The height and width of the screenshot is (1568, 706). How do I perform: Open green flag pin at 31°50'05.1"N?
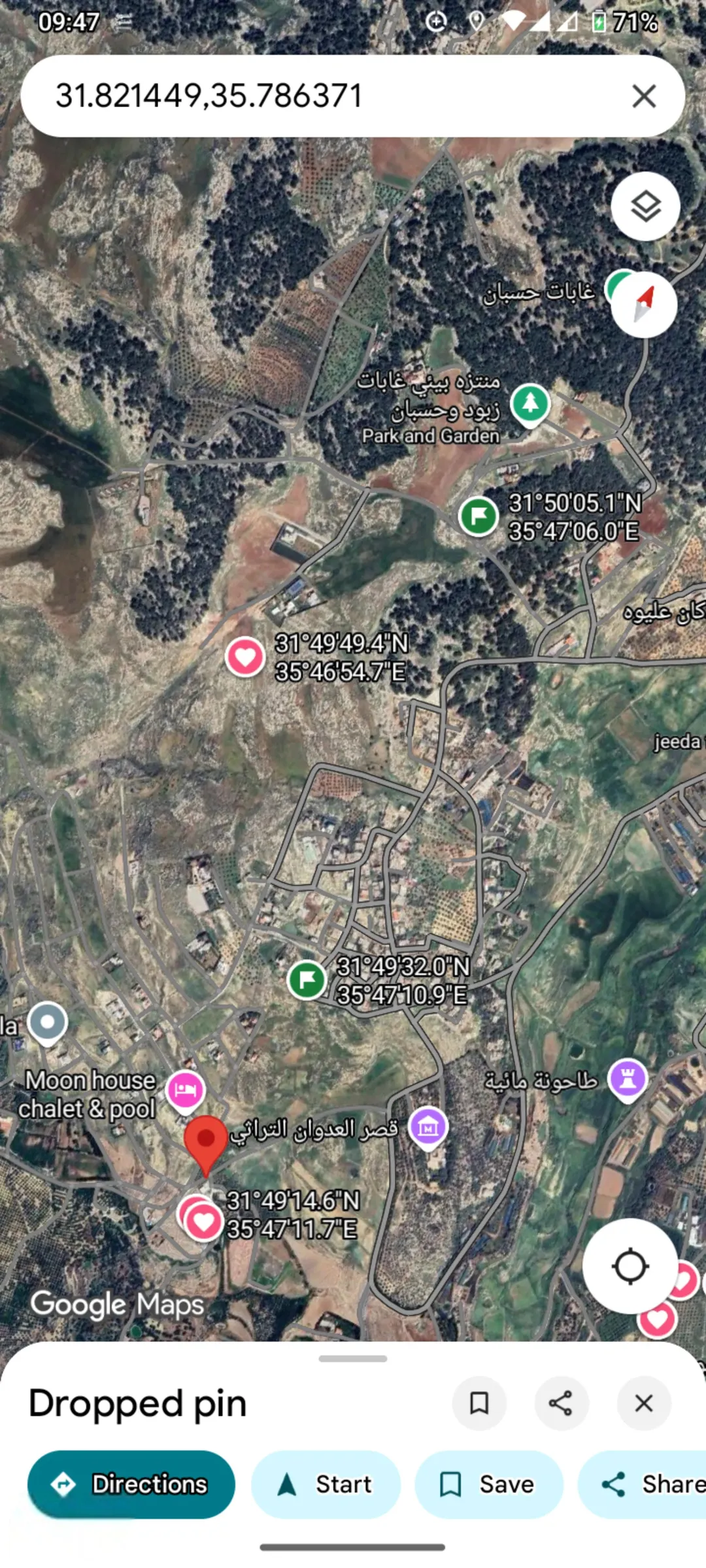[x=479, y=516]
